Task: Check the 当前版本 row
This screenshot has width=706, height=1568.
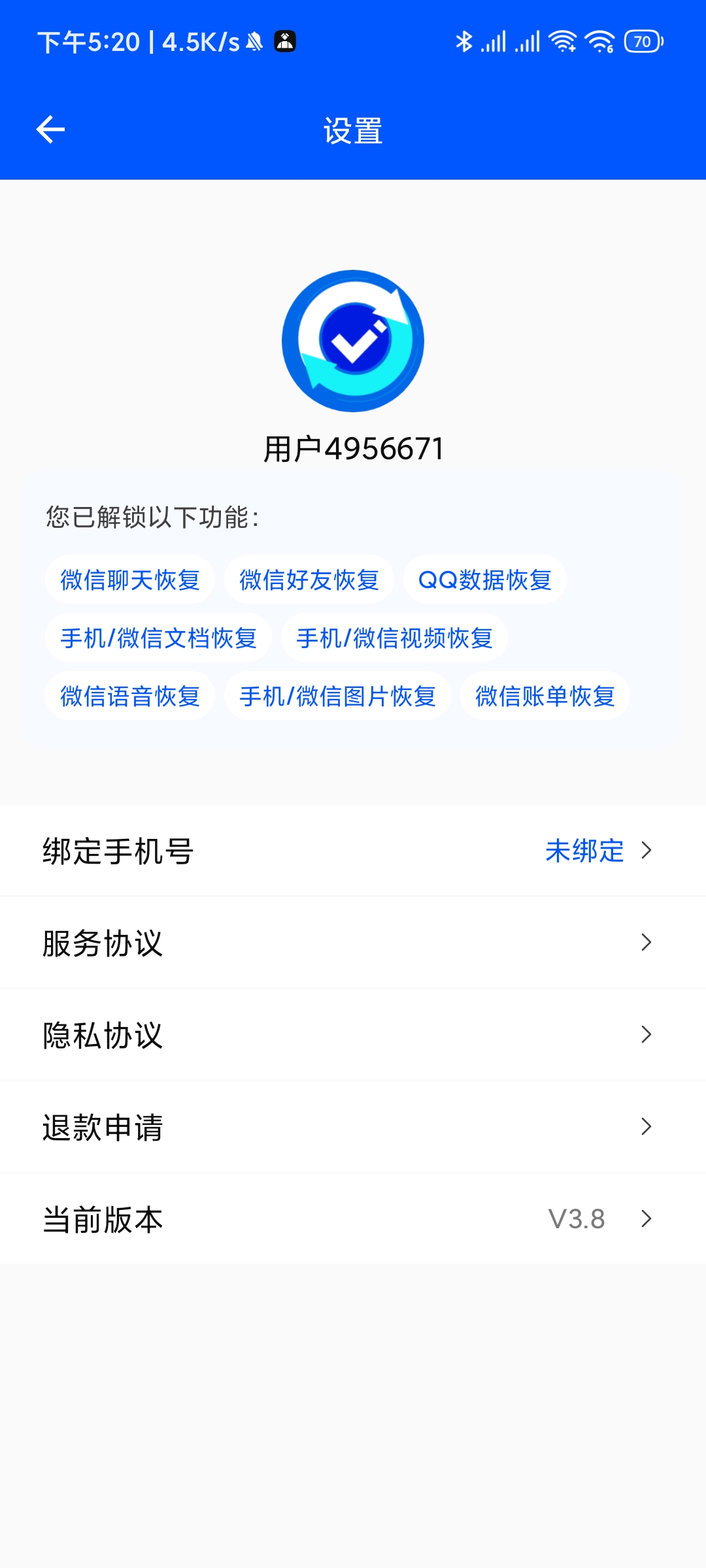Action: tap(353, 1218)
